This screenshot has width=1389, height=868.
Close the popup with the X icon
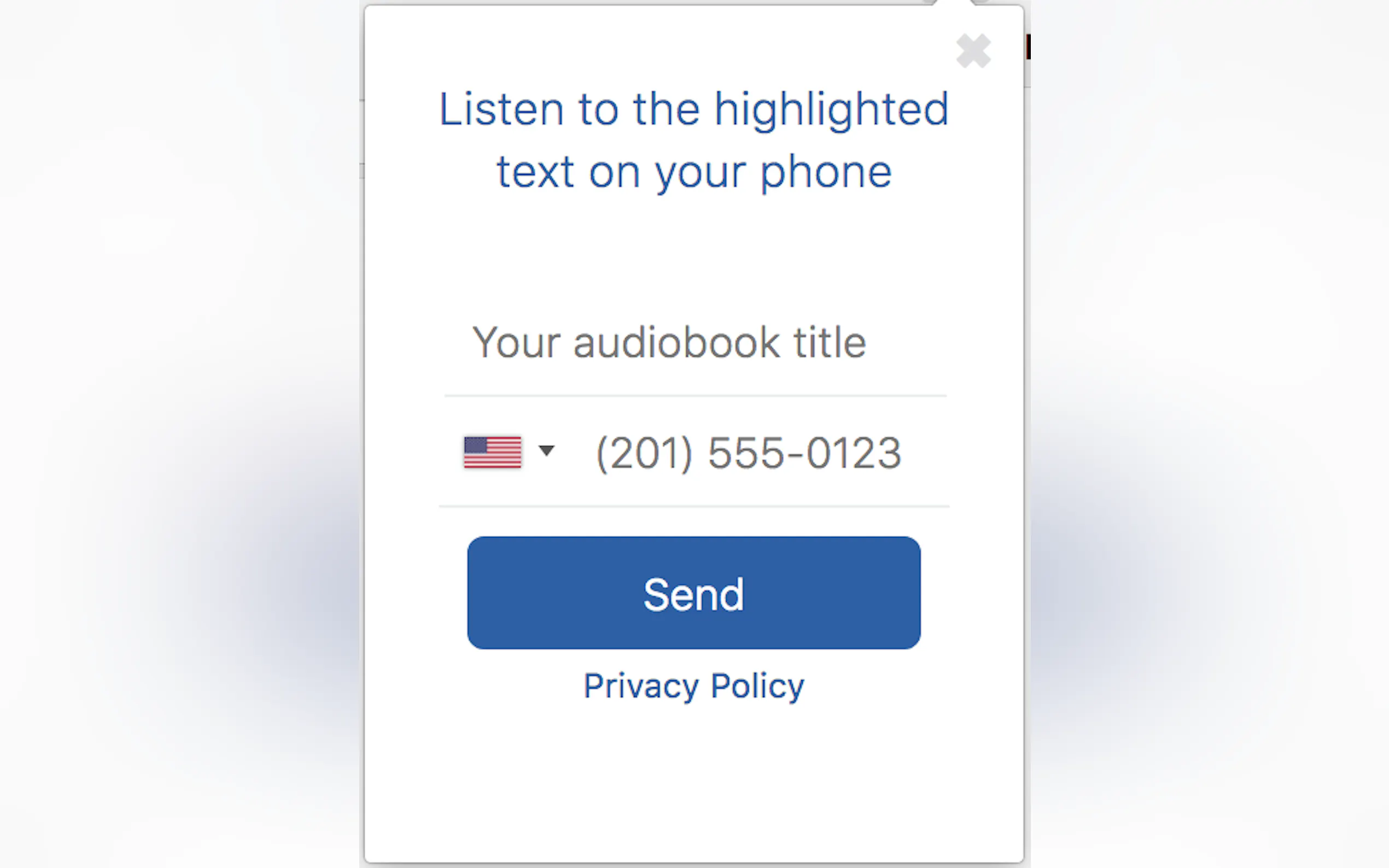(x=973, y=51)
